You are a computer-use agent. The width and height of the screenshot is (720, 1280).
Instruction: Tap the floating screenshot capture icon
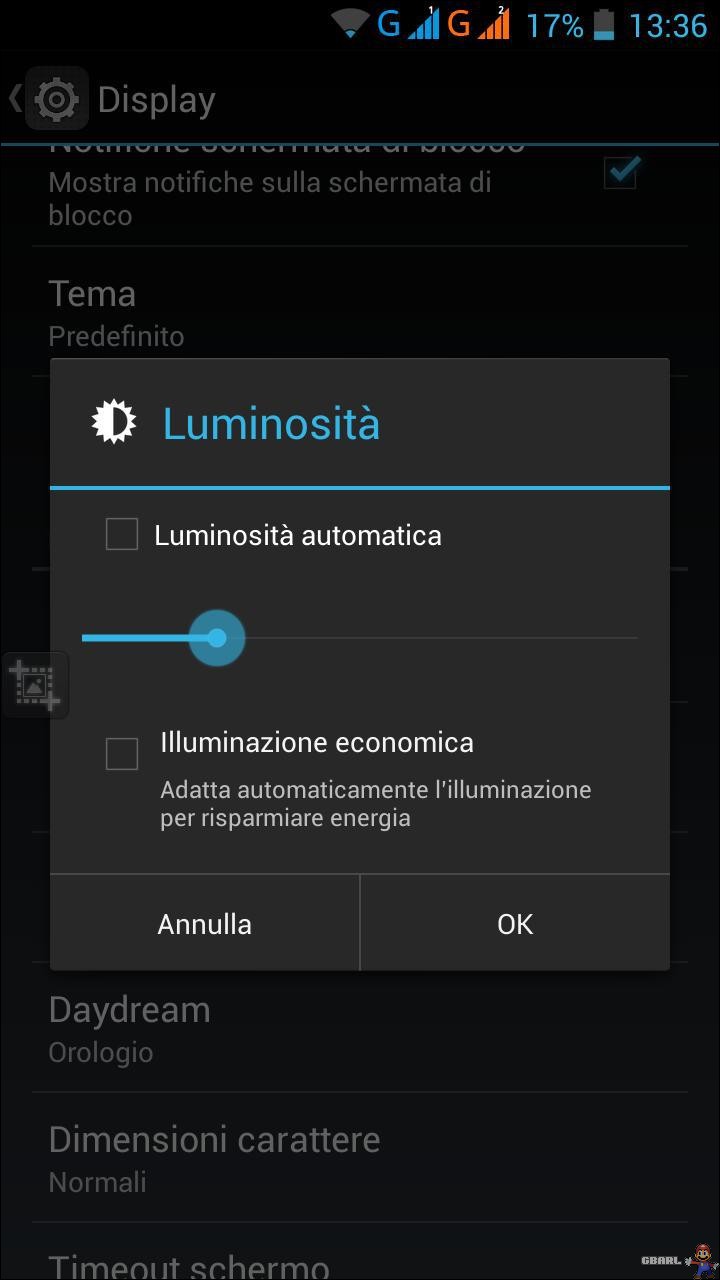pyautogui.click(x=35, y=685)
